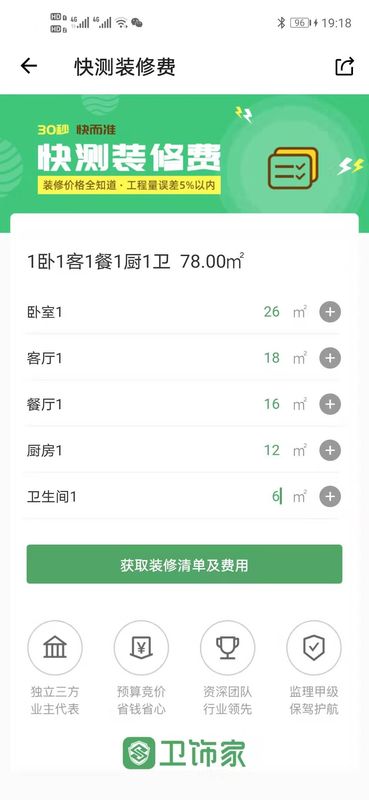
Task: Tap the plus button beside 客厅1
Action: coord(330,358)
